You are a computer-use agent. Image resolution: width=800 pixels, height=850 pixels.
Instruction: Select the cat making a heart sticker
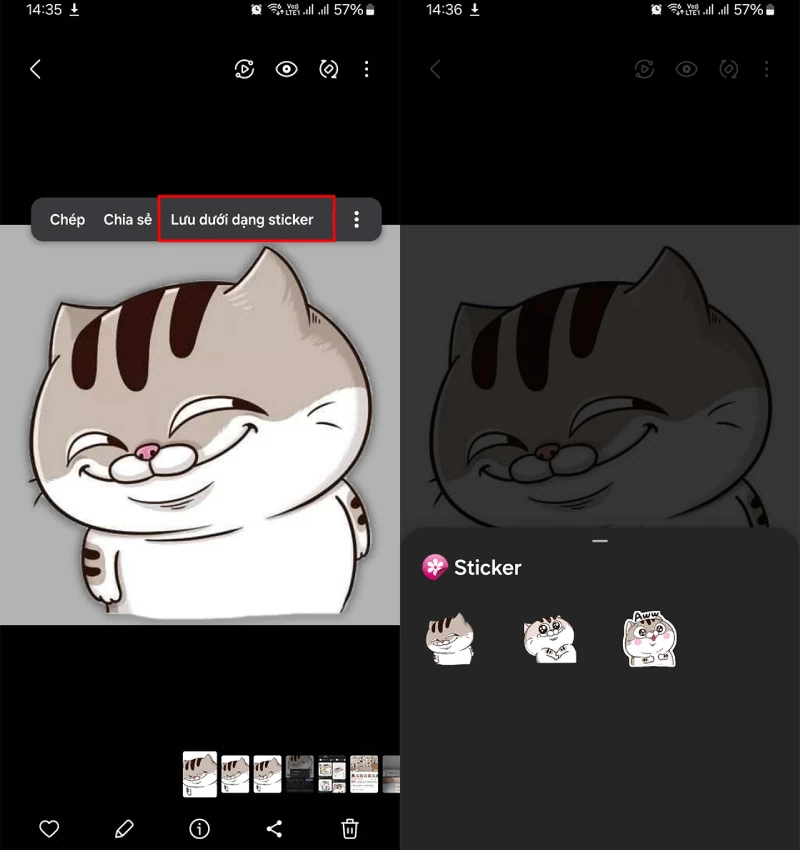coord(549,639)
